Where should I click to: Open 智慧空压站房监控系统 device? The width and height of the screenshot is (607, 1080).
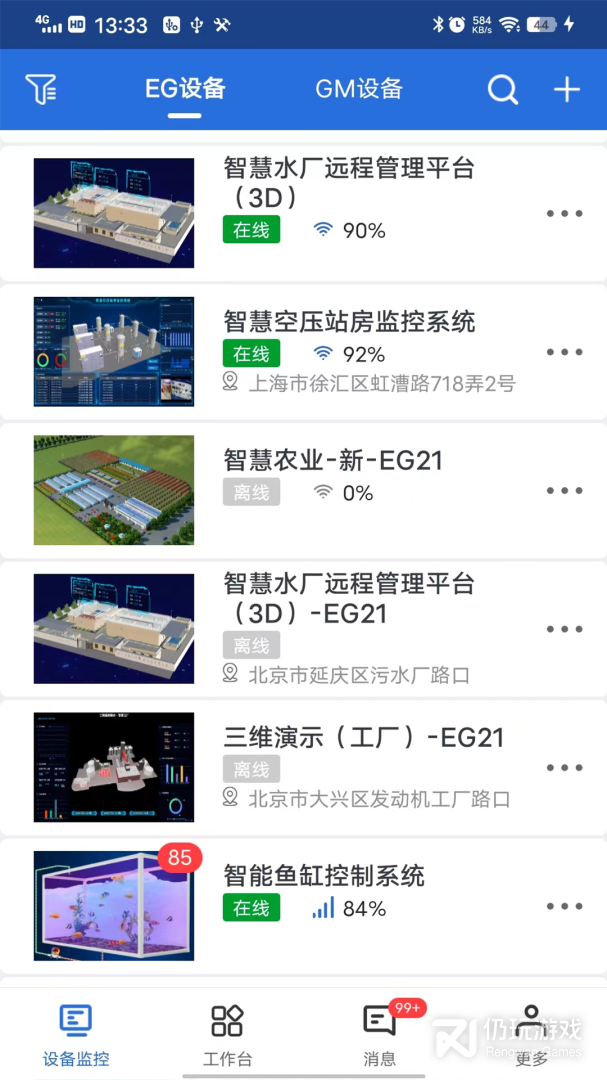point(349,322)
